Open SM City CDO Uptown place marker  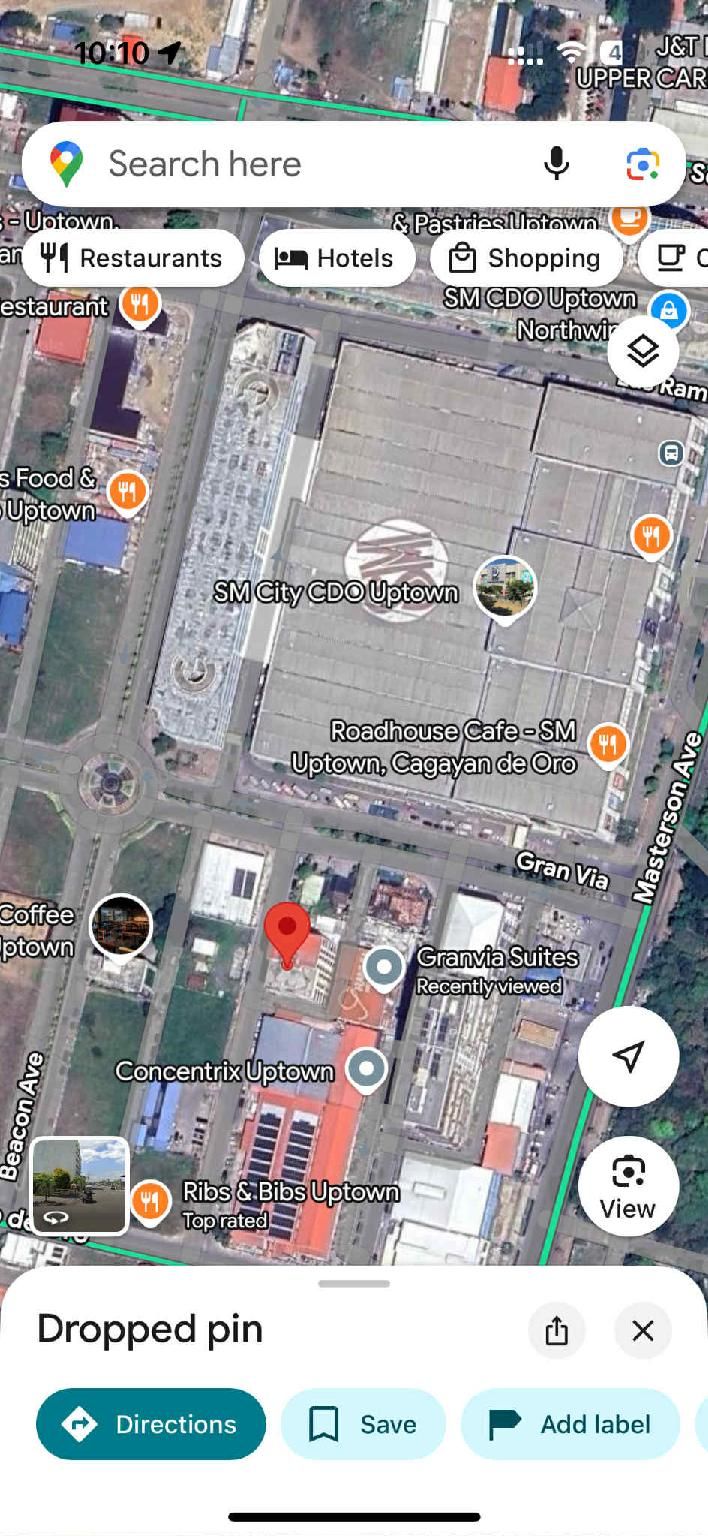[504, 588]
